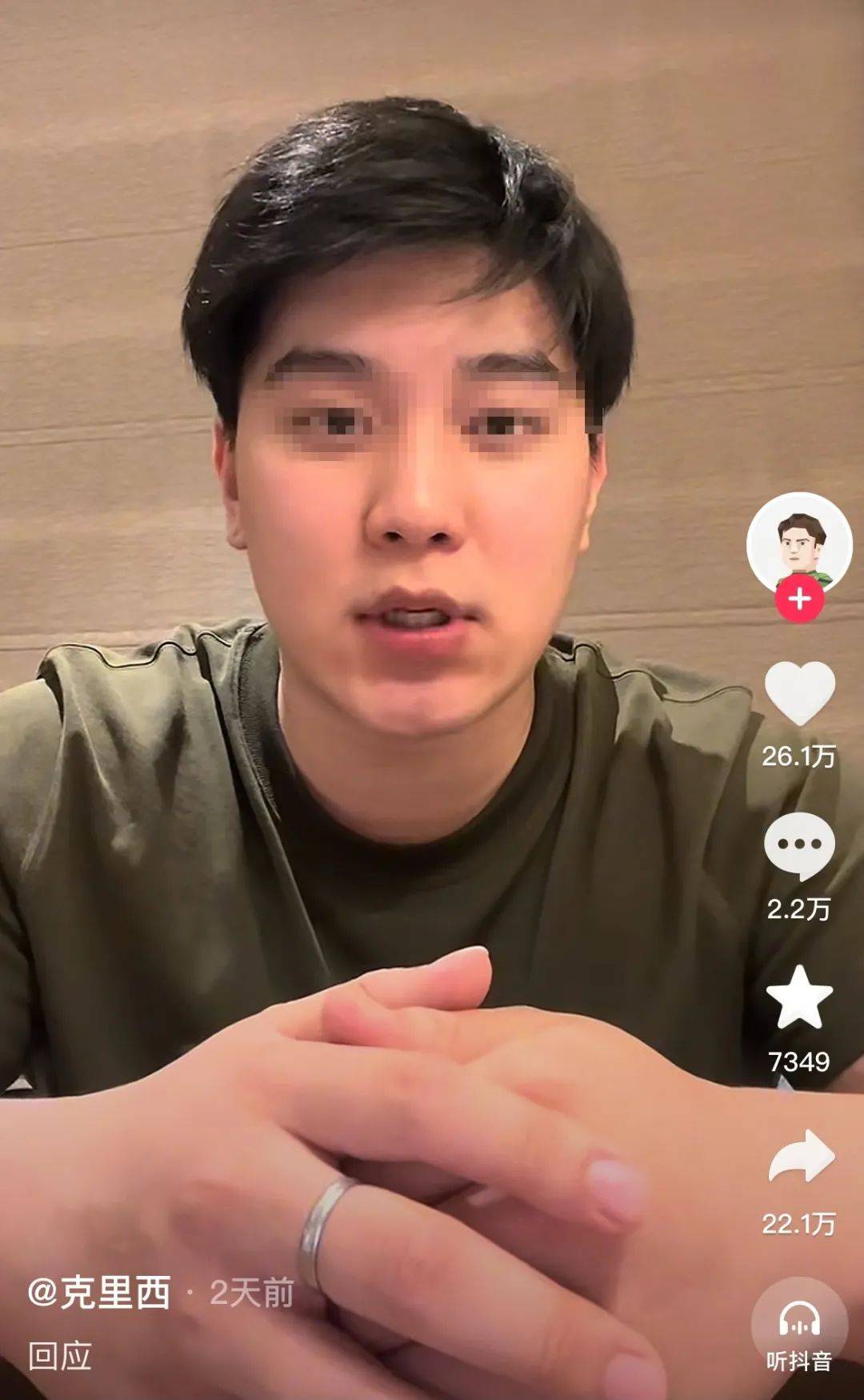The height and width of the screenshot is (1400, 864).
Task: Open the comments section
Action: (799, 845)
